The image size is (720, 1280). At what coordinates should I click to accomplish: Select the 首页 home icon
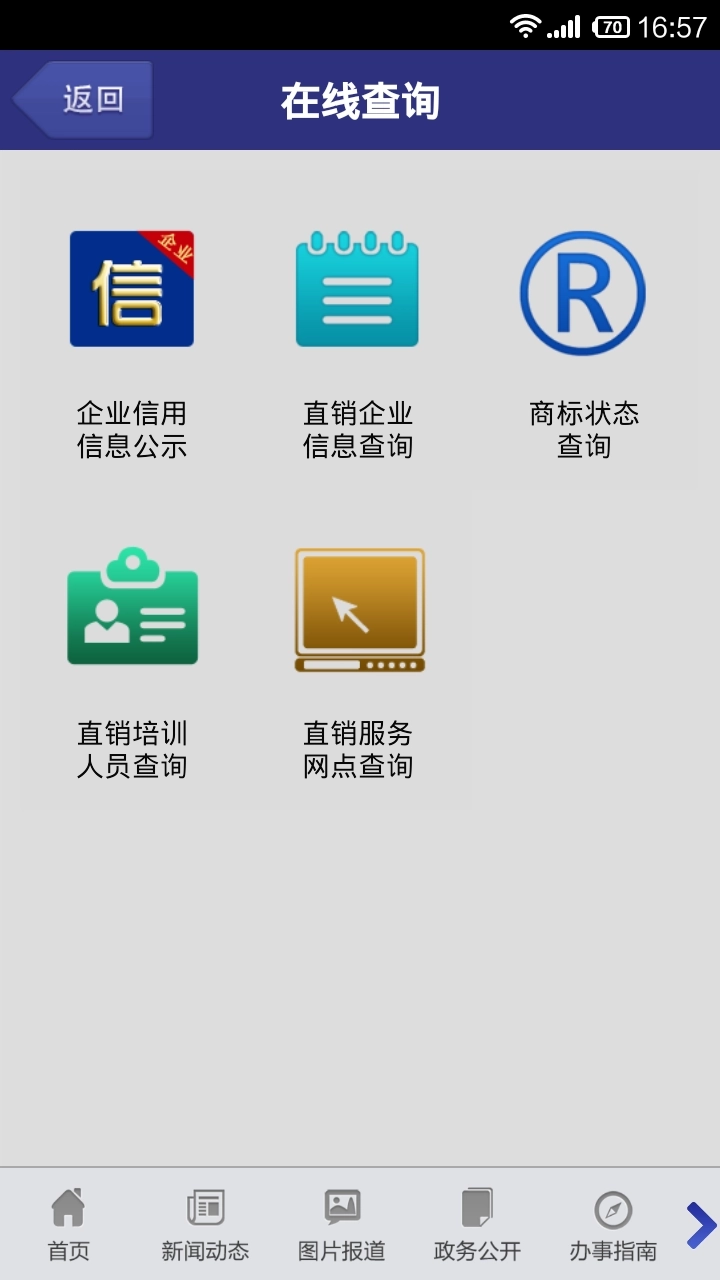tap(68, 1209)
